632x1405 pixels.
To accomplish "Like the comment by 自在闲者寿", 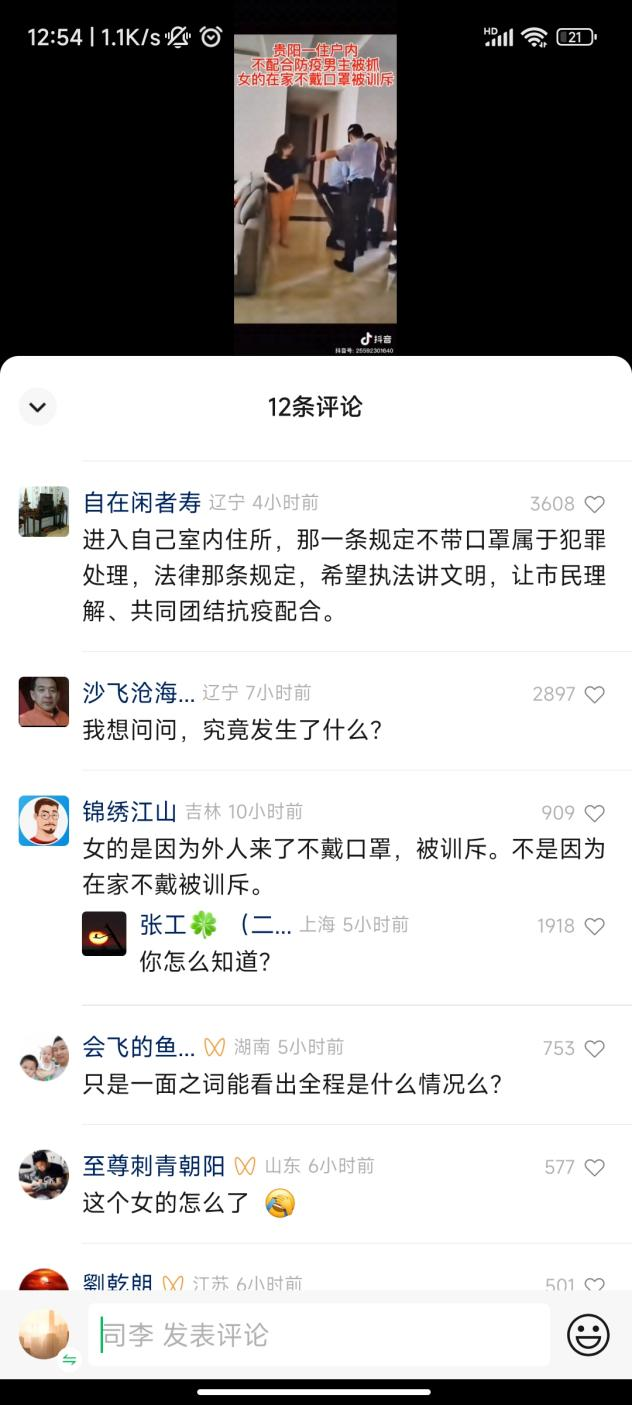I will tap(595, 504).
